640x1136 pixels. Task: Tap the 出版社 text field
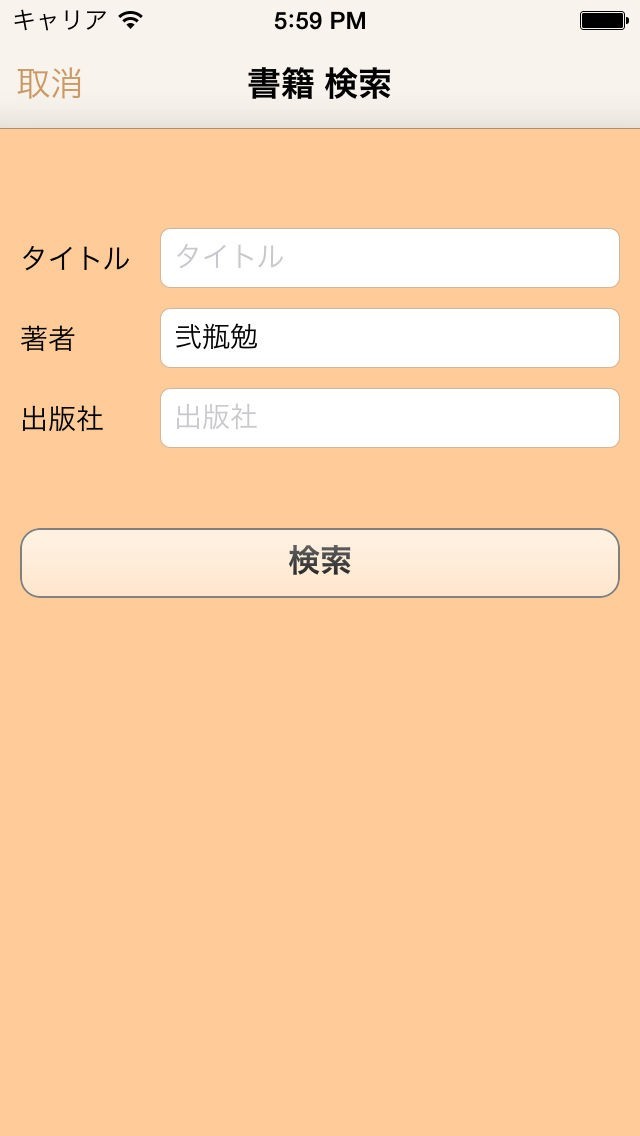pos(389,418)
